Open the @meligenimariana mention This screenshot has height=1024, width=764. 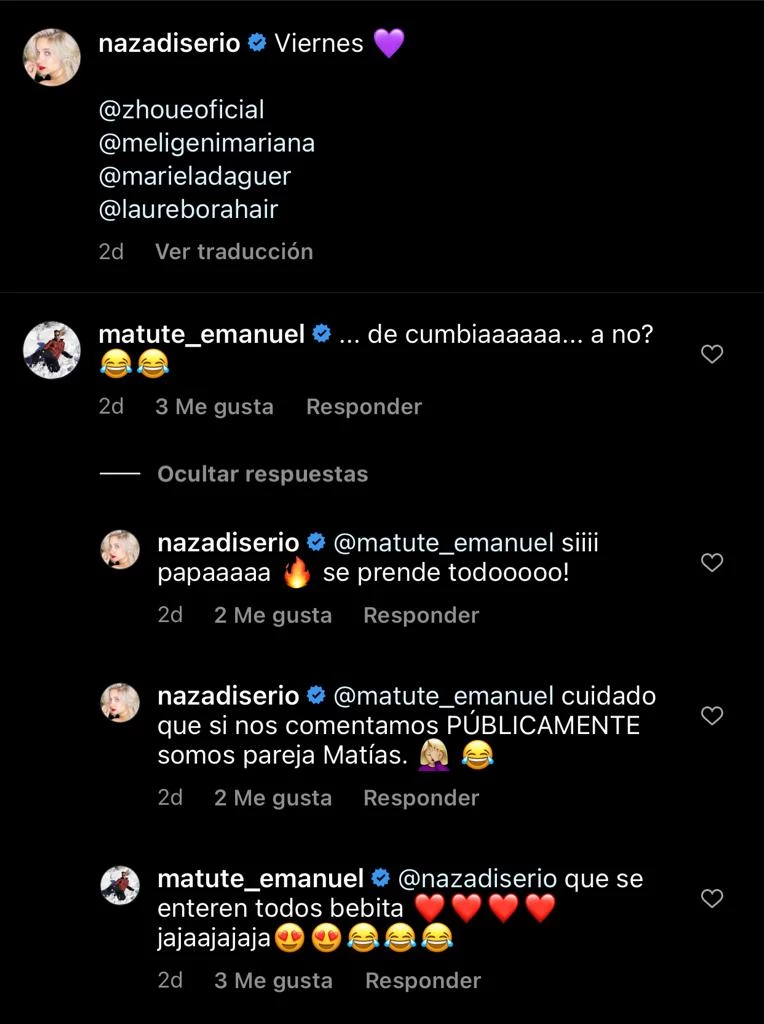point(207,143)
